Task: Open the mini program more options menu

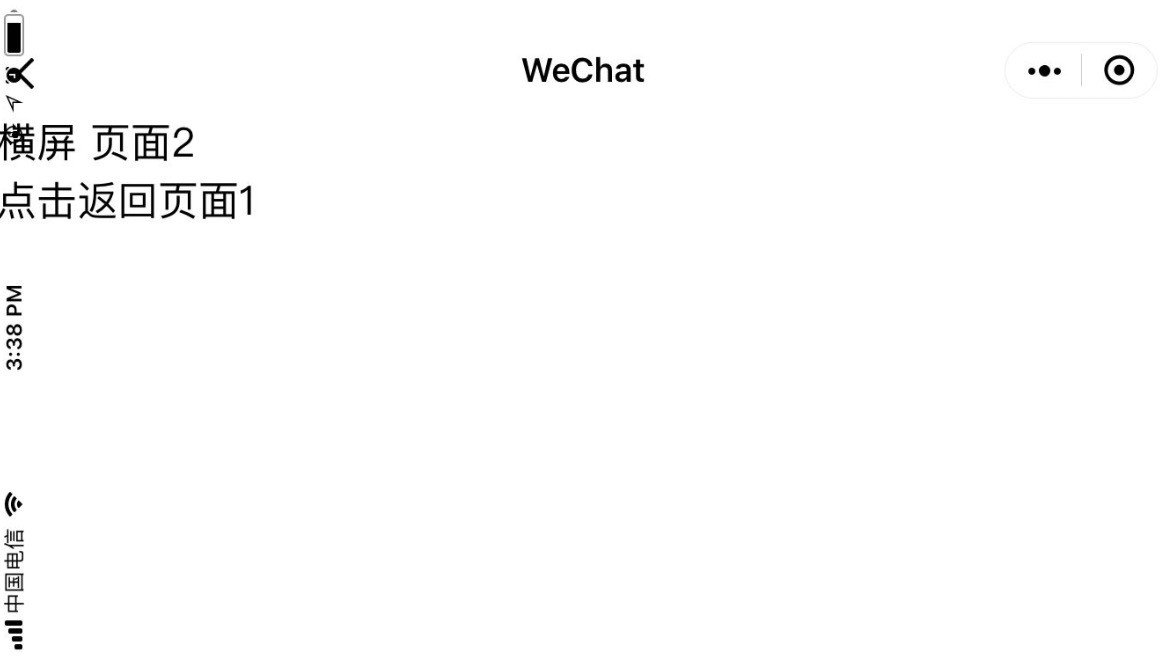Action: [x=1044, y=71]
